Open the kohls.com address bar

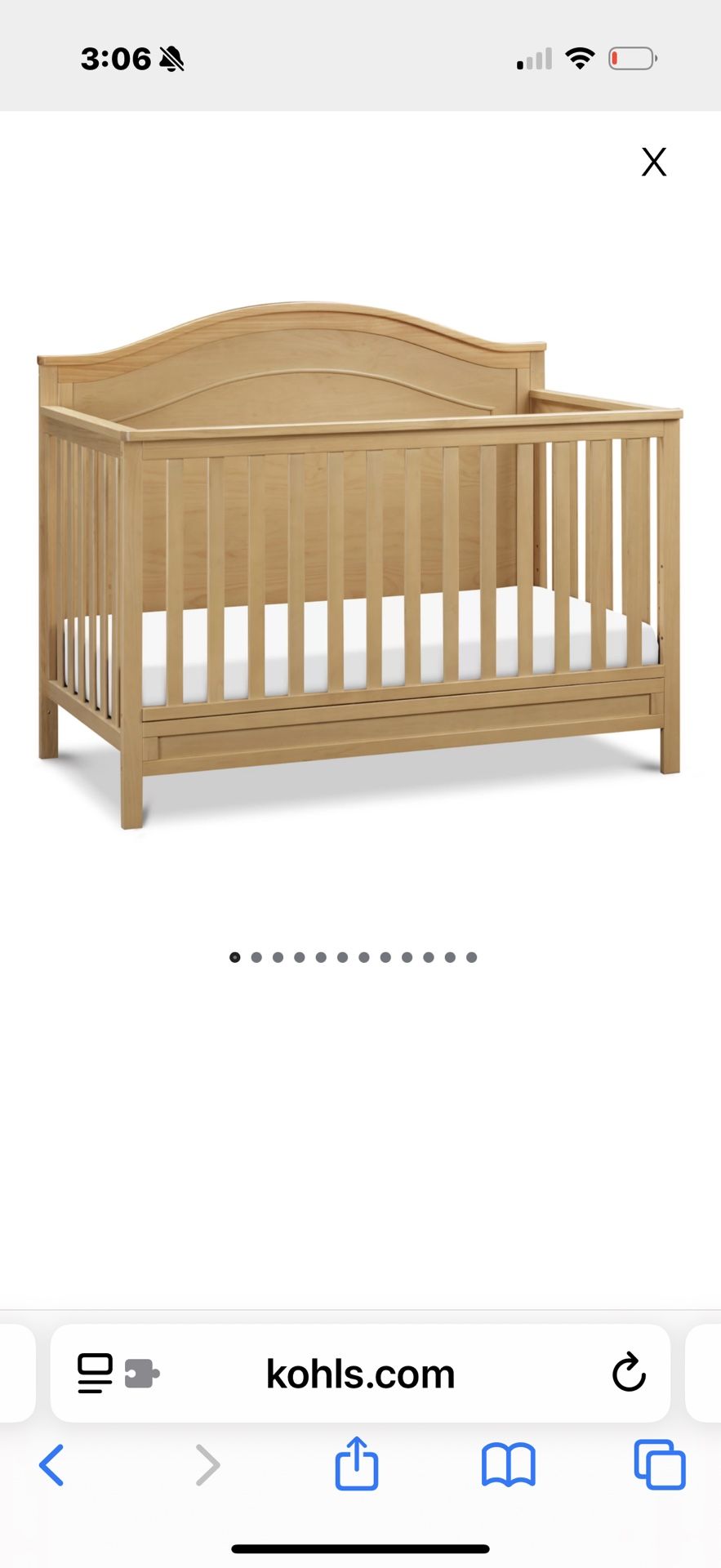360,1374
